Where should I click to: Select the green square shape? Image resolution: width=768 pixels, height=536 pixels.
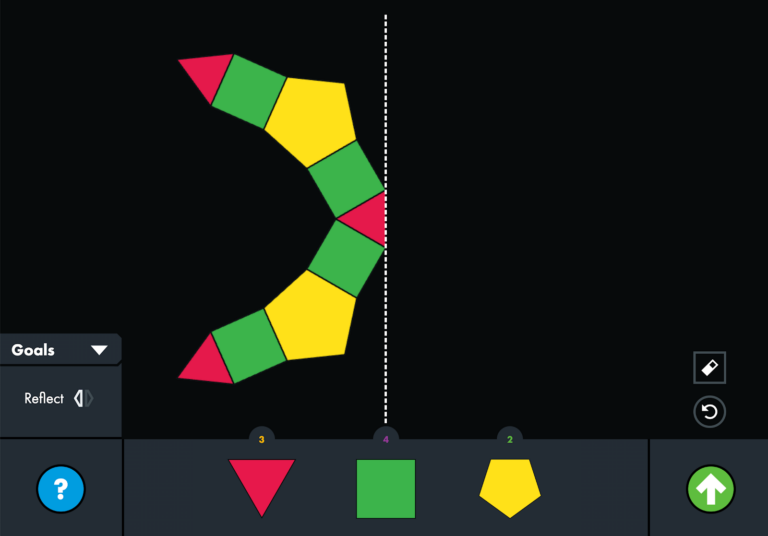[386, 489]
